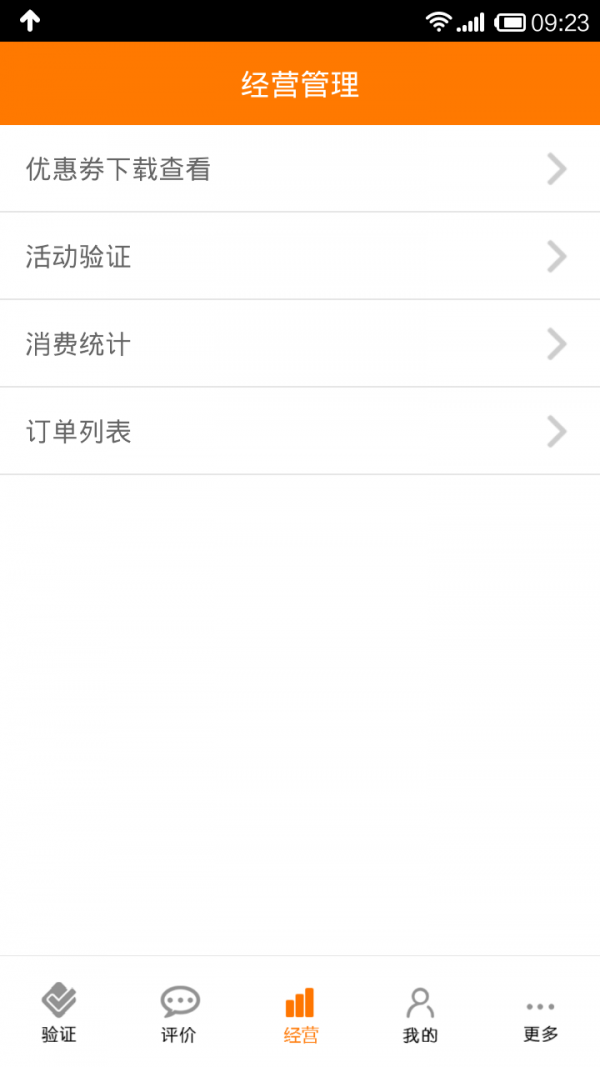Select the 经营 tab
600x1067 pixels.
pyautogui.click(x=300, y=1013)
